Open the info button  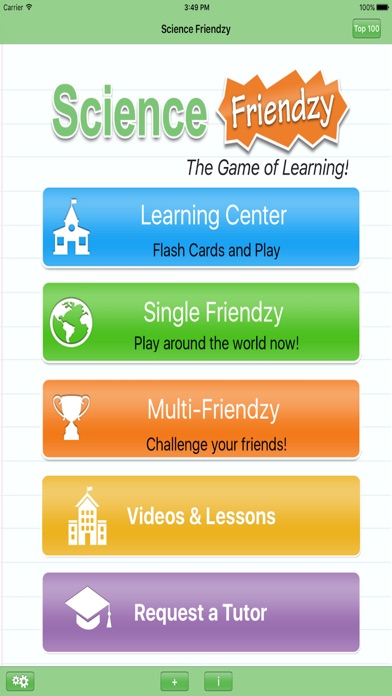coord(218,681)
